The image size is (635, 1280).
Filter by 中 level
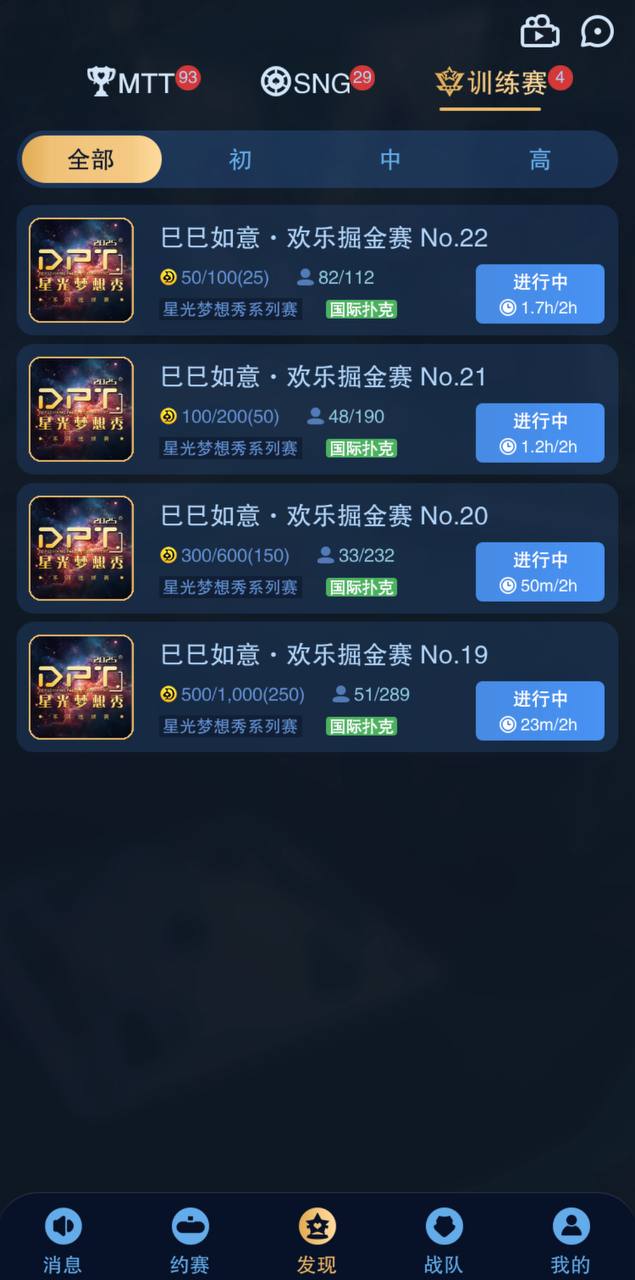[390, 160]
